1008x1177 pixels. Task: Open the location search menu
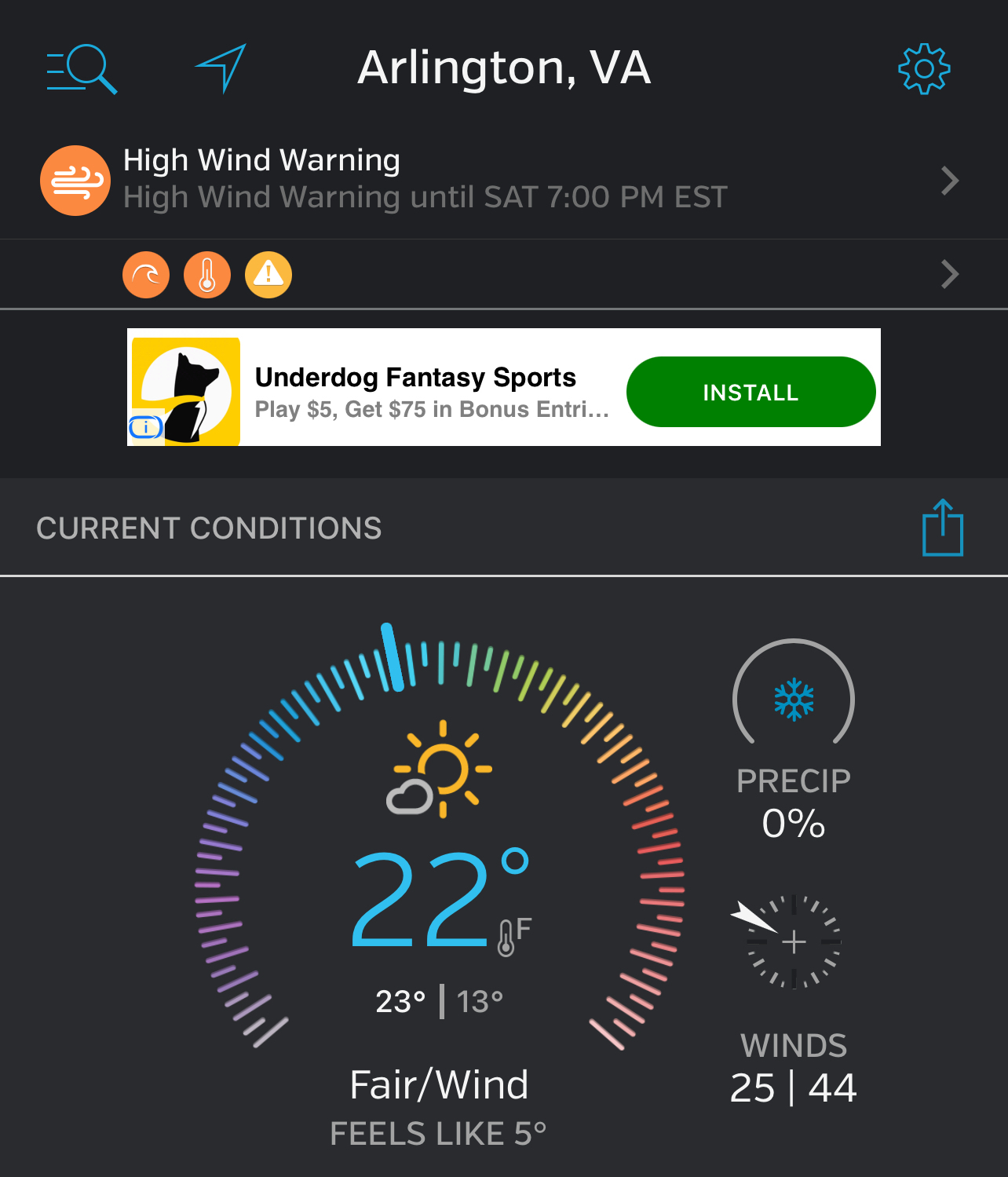(82, 69)
